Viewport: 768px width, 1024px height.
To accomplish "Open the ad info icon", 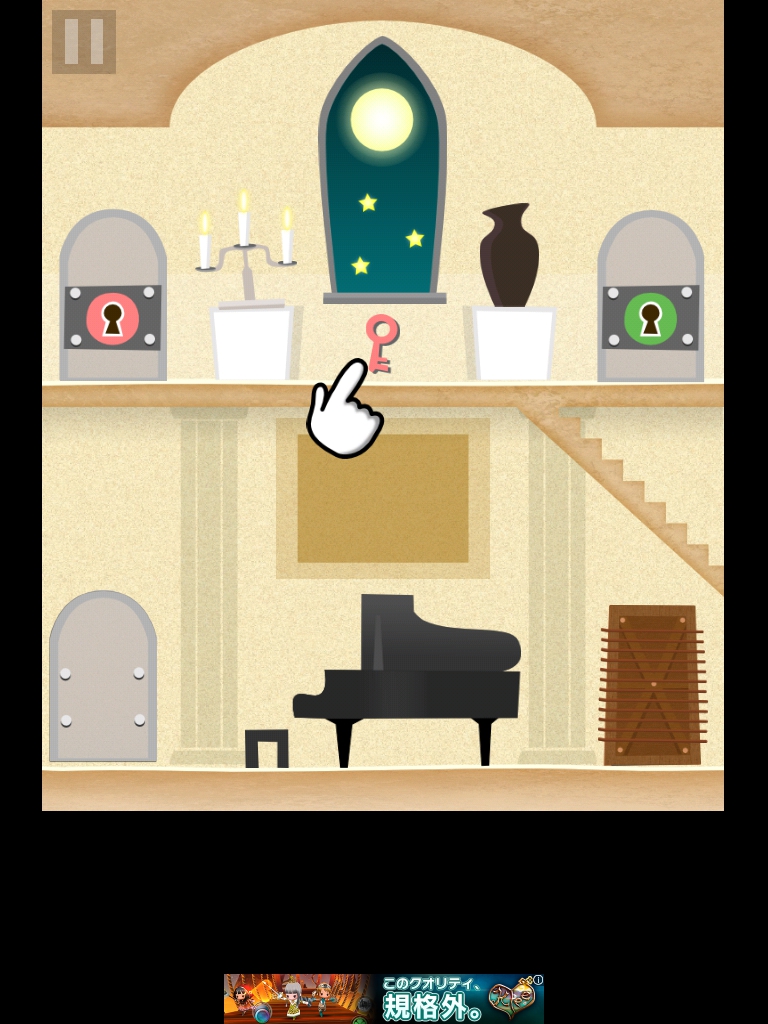I will tap(538, 980).
